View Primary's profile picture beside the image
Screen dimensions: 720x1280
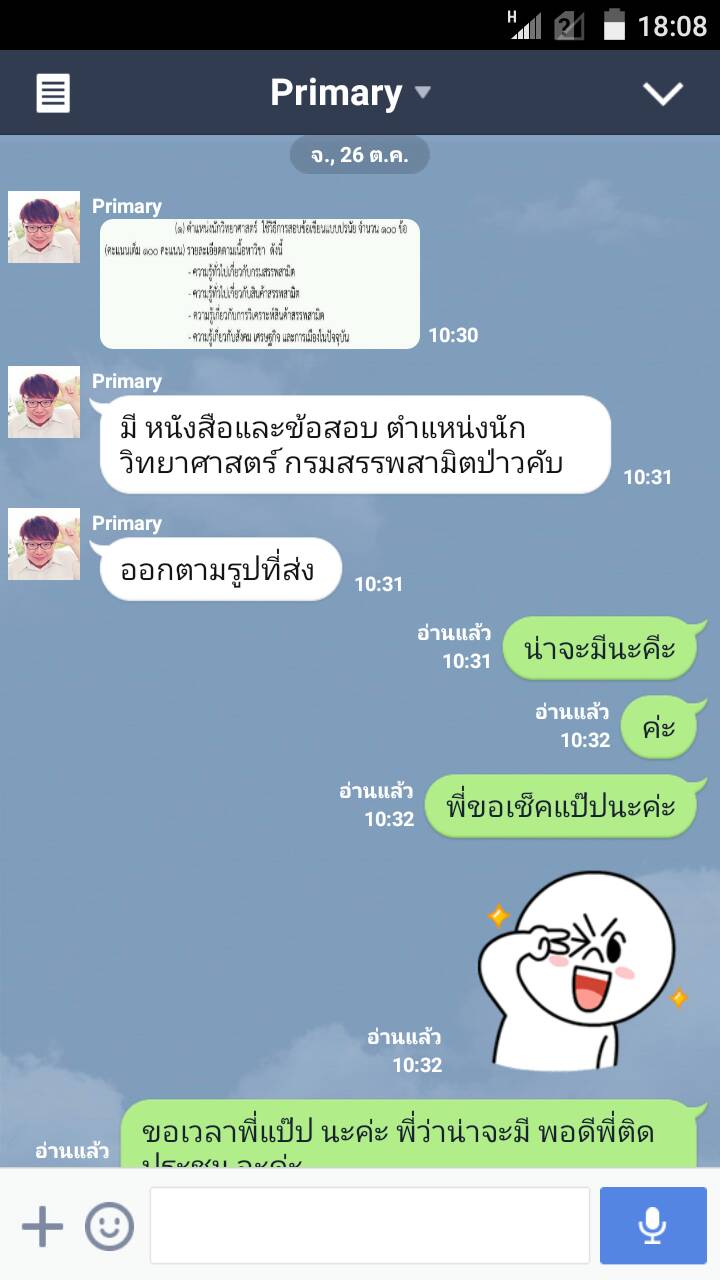(44, 227)
